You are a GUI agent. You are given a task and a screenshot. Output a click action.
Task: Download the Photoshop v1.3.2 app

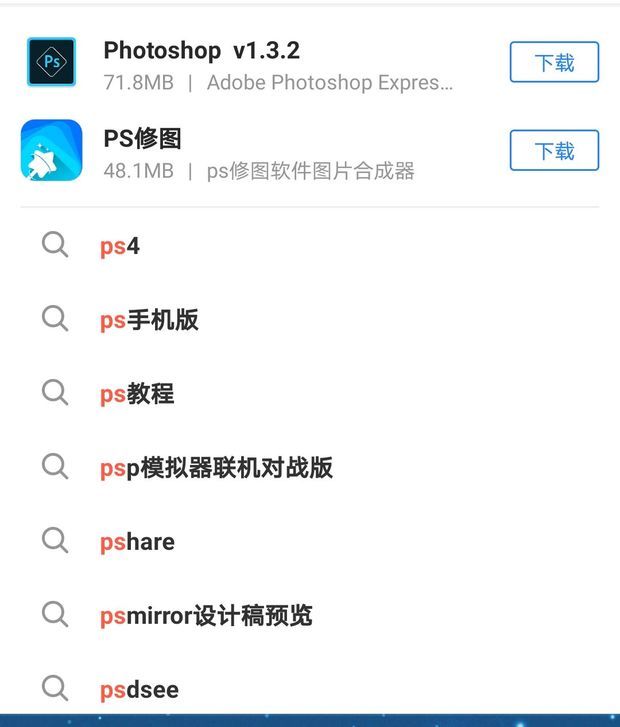[x=554, y=63]
